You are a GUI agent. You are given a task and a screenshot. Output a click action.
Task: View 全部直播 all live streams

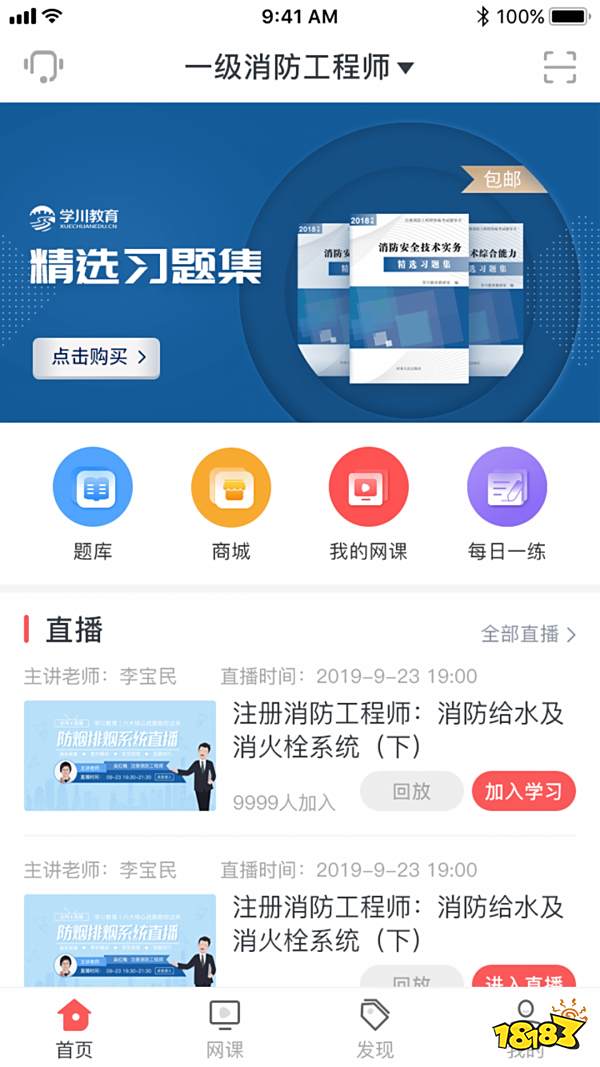click(529, 634)
